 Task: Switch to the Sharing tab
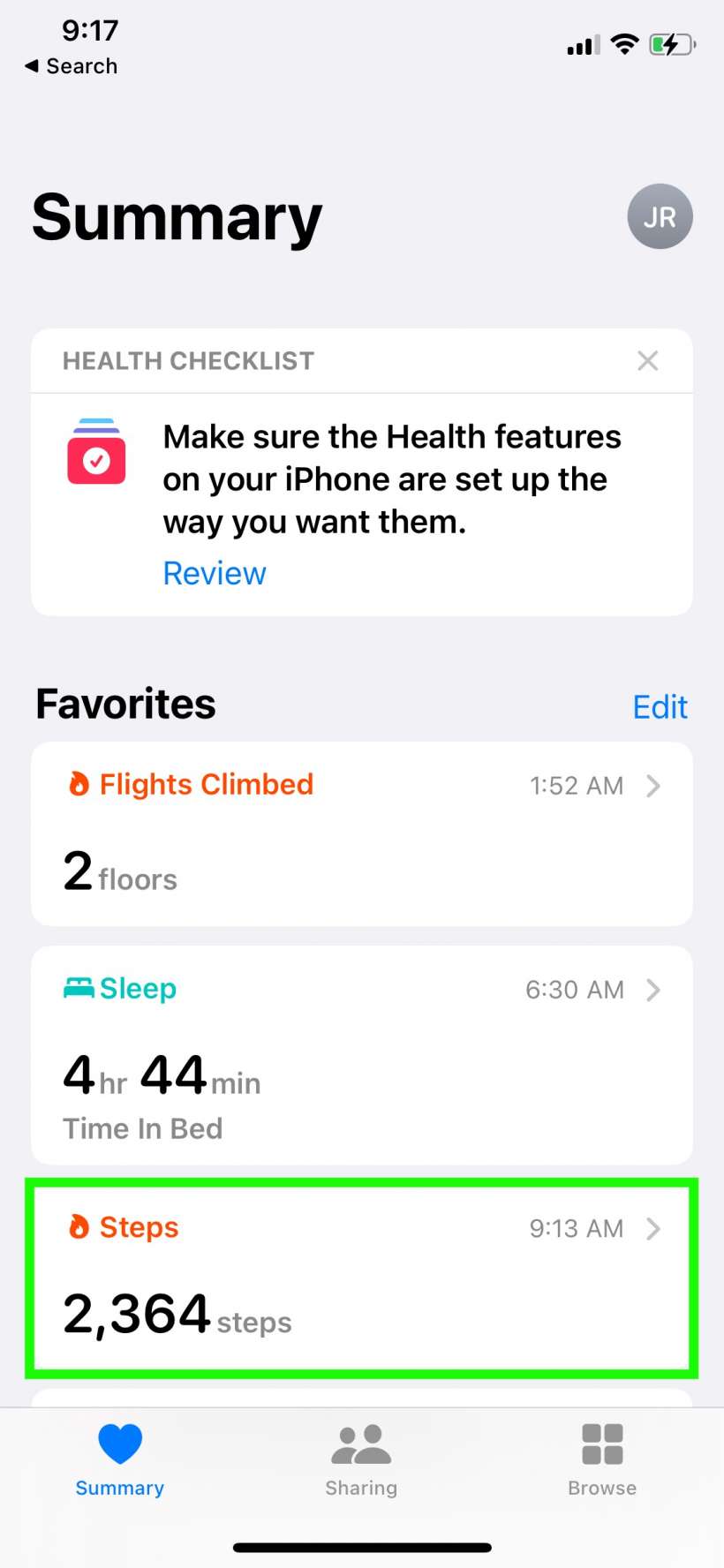click(361, 1460)
